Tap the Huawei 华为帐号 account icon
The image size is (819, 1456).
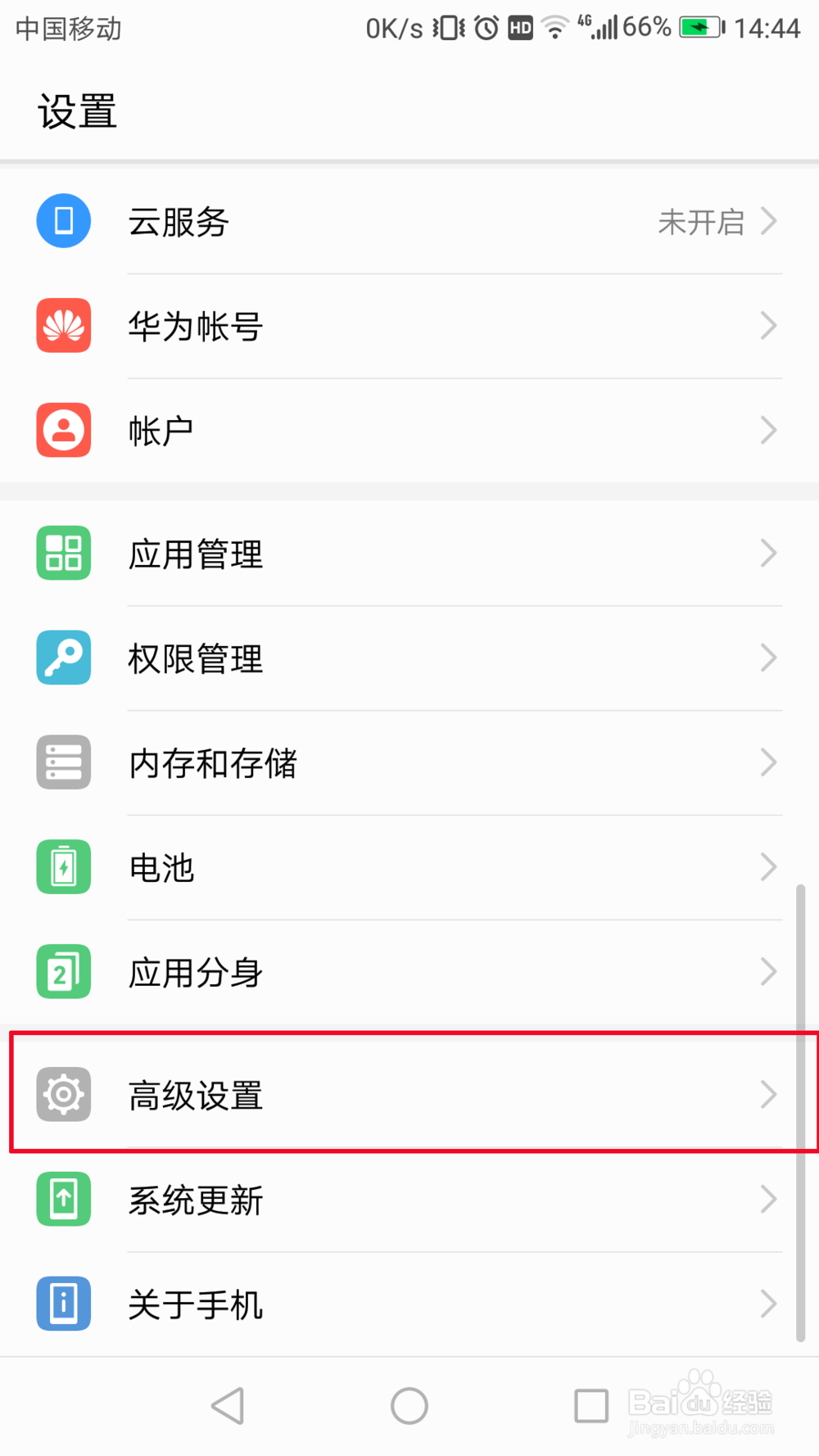[63, 325]
